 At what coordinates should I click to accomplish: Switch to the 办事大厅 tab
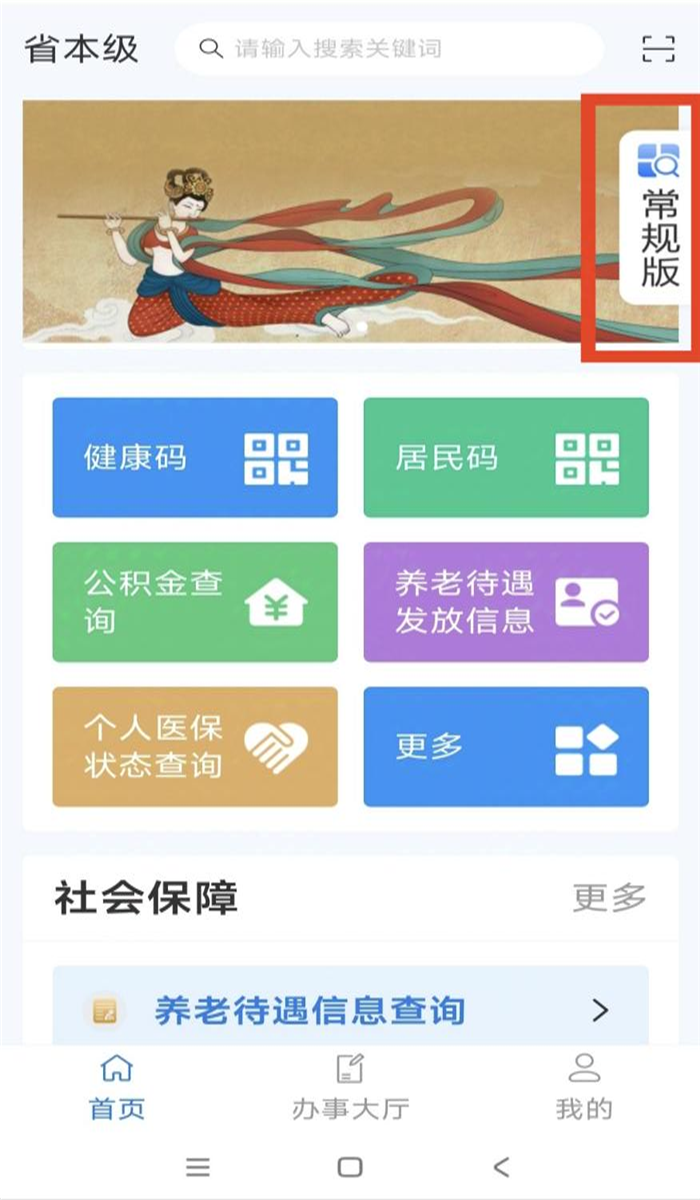click(x=350, y=1087)
